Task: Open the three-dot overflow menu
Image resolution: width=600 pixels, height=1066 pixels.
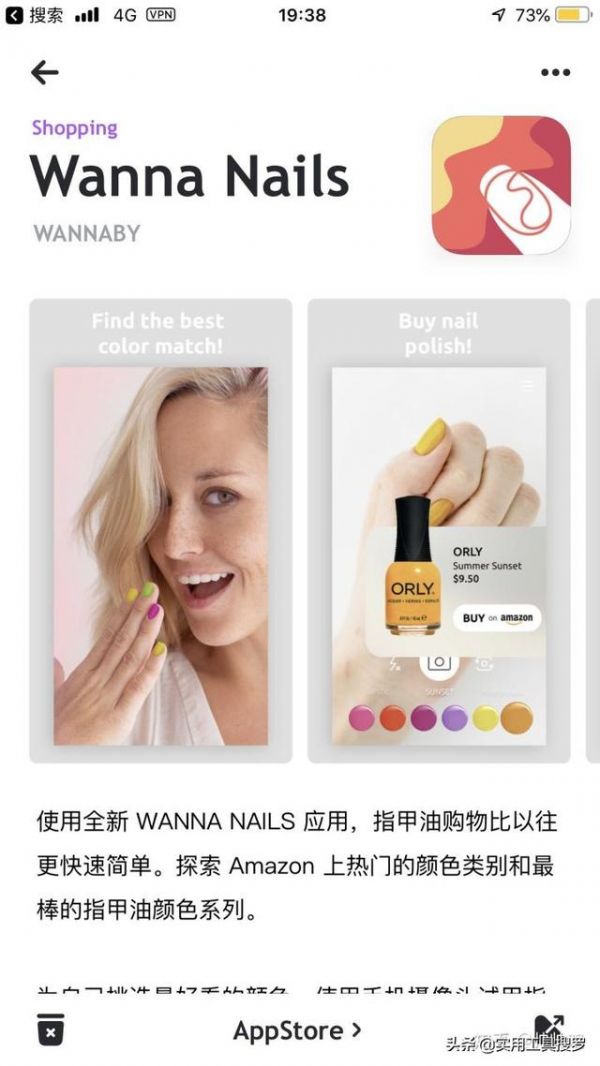Action: (555, 72)
